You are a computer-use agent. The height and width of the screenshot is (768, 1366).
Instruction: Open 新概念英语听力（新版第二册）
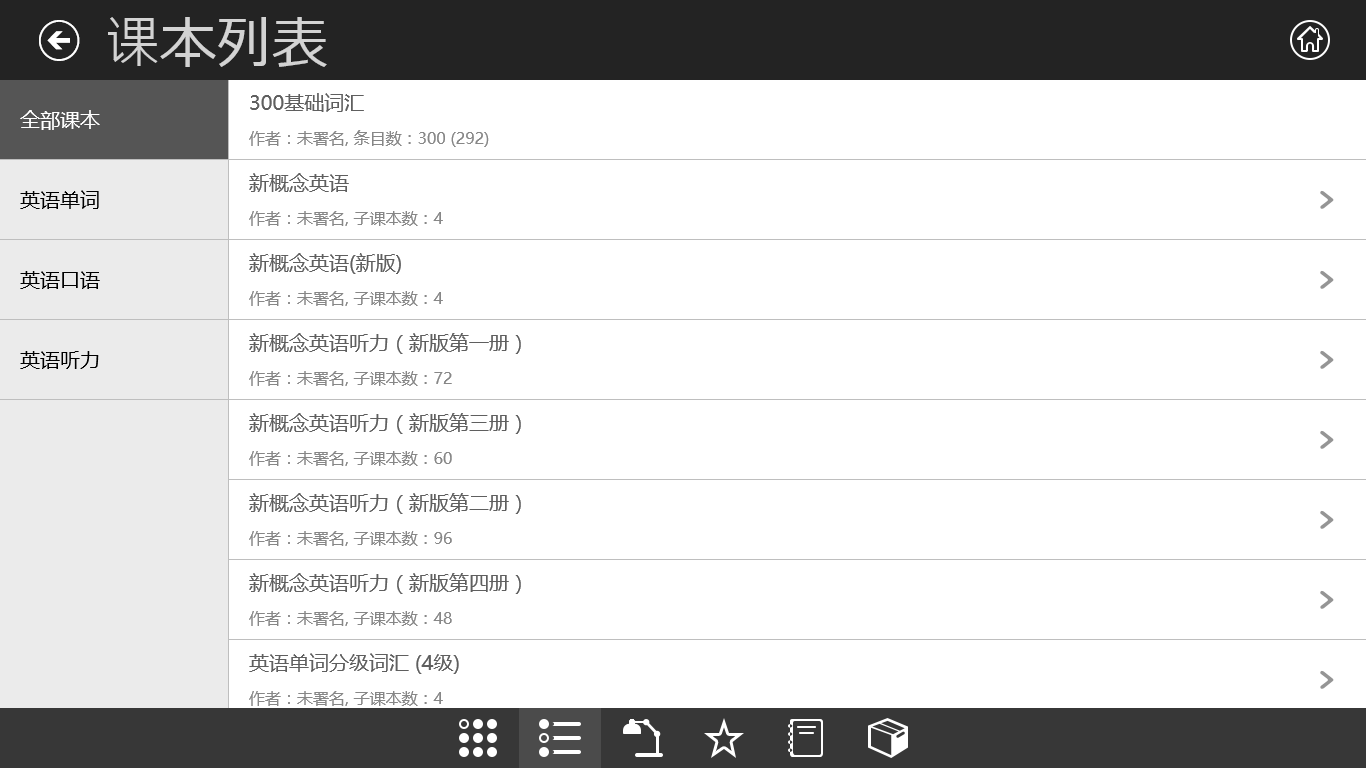point(796,520)
